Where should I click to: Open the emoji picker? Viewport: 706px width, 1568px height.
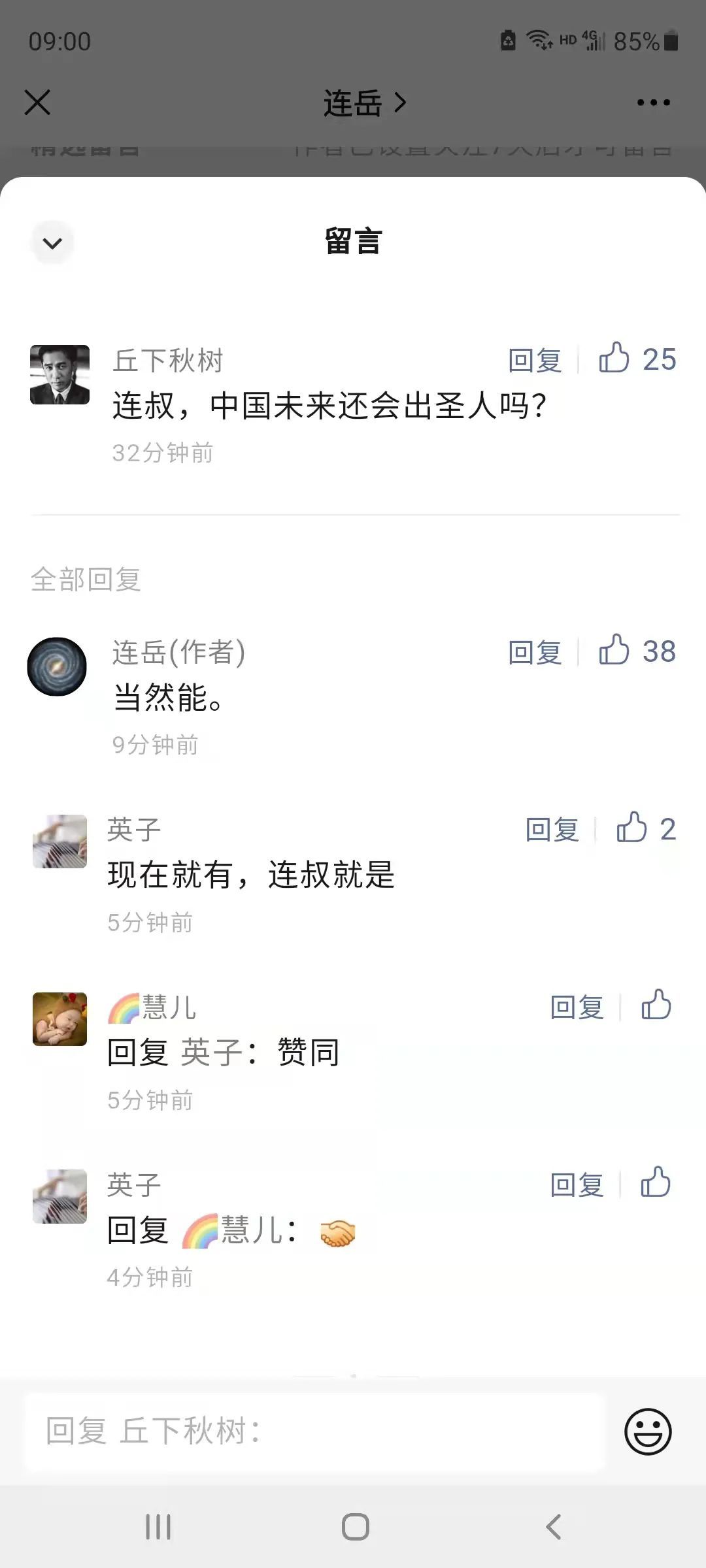(x=648, y=1431)
